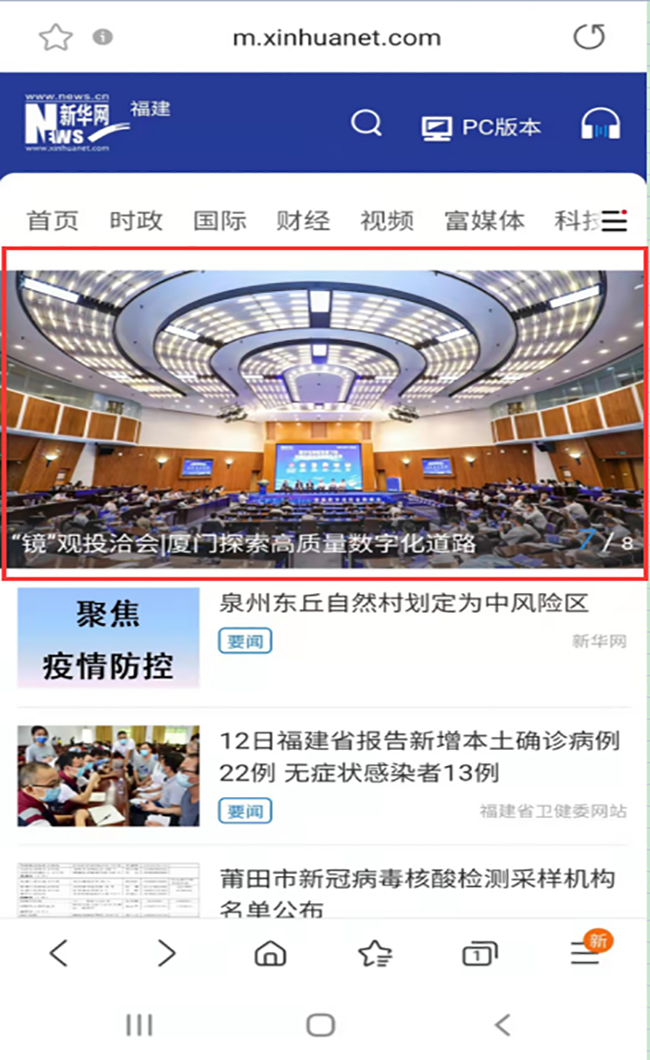Open the 富媒体 tab
This screenshot has height=1060, width=650.
(x=484, y=221)
